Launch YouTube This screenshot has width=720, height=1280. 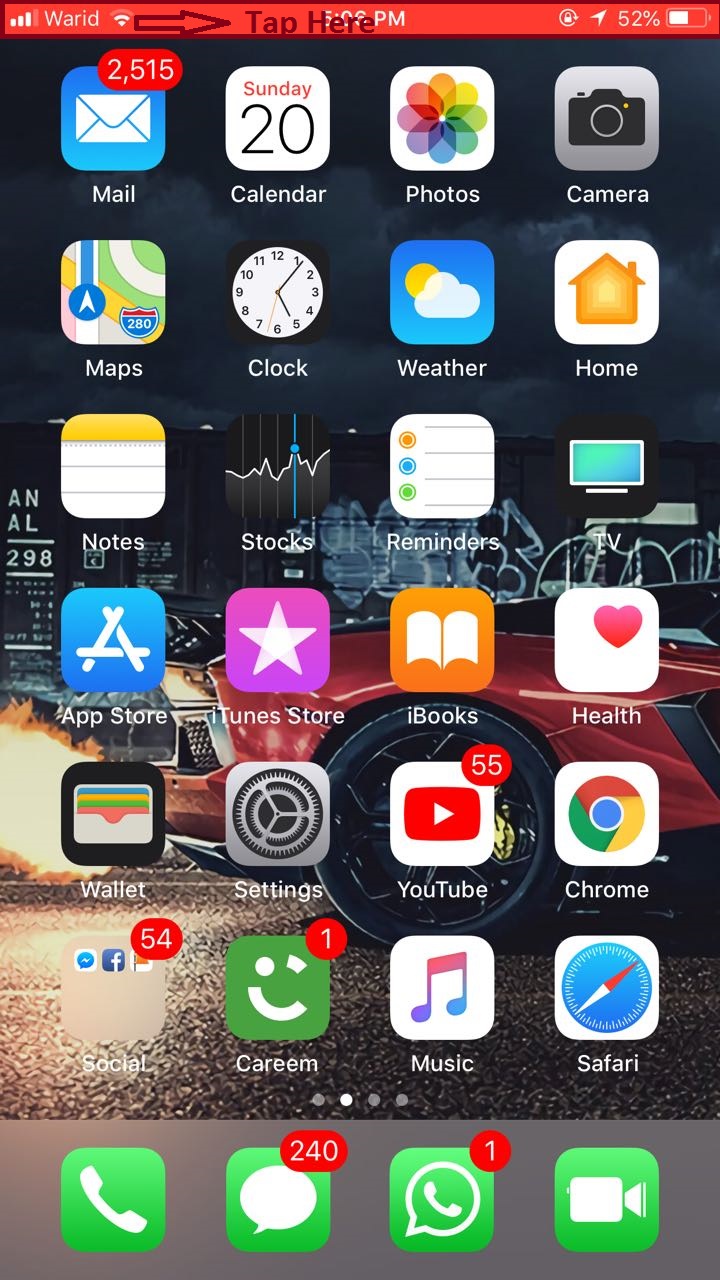(442, 815)
